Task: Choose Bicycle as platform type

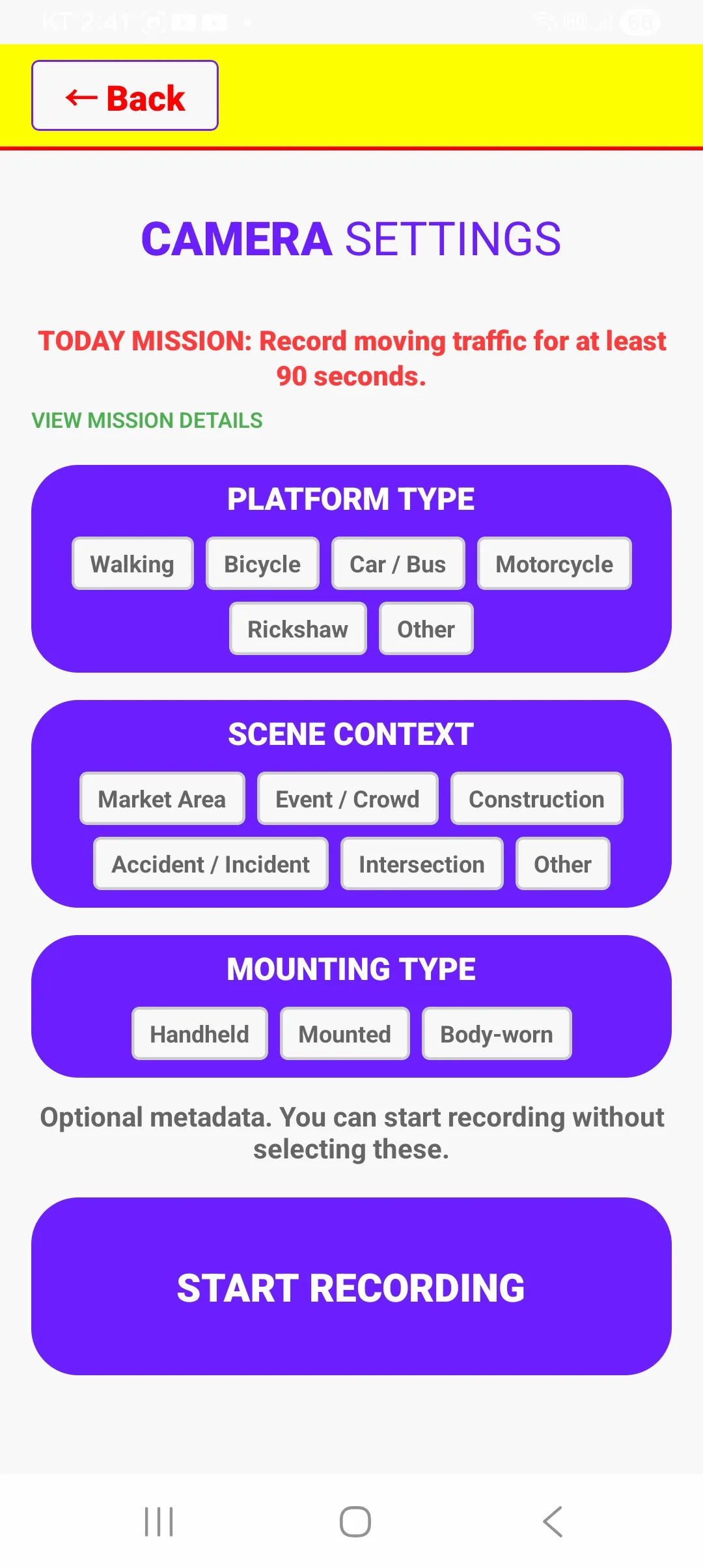Action: tap(262, 563)
